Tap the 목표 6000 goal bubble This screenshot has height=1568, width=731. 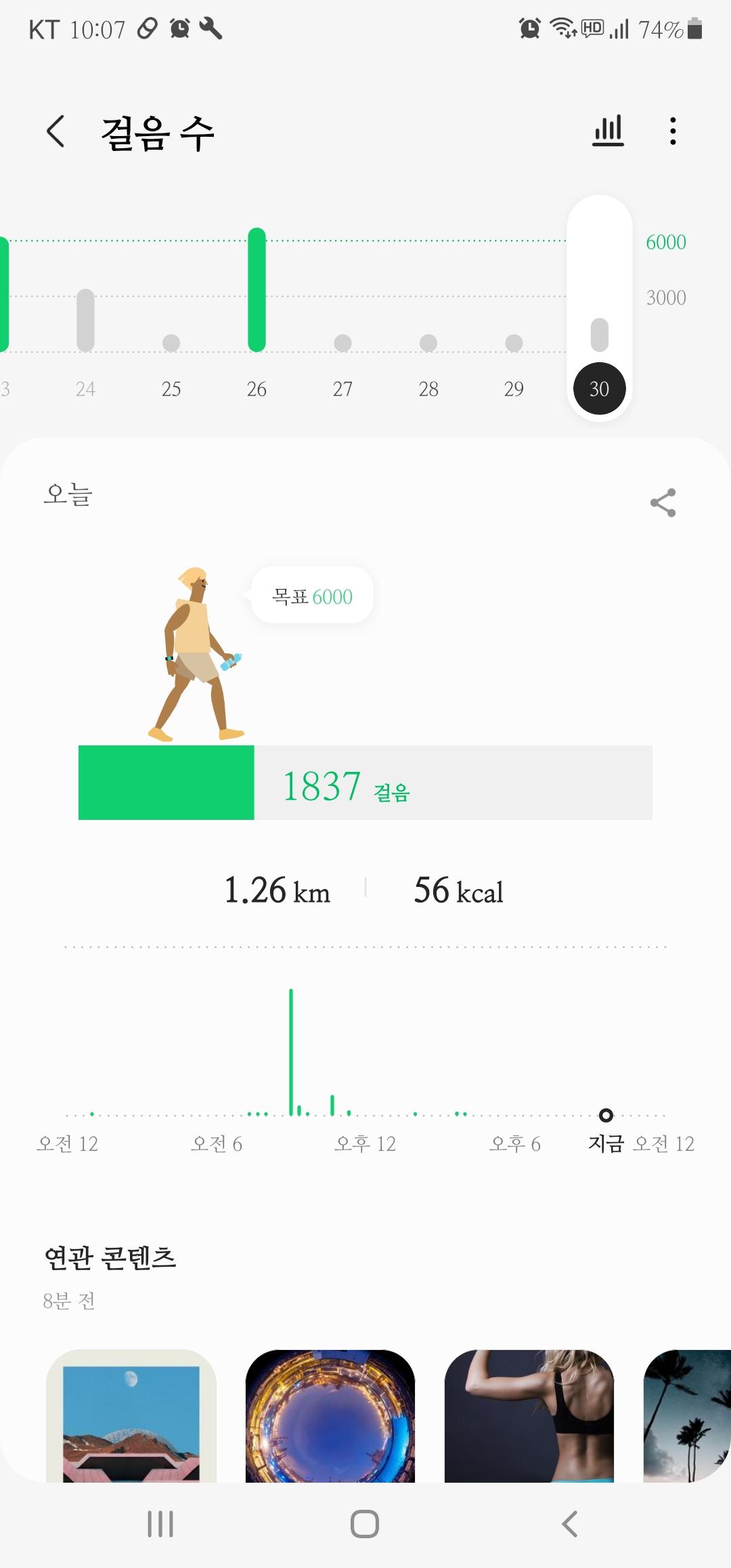coord(312,596)
